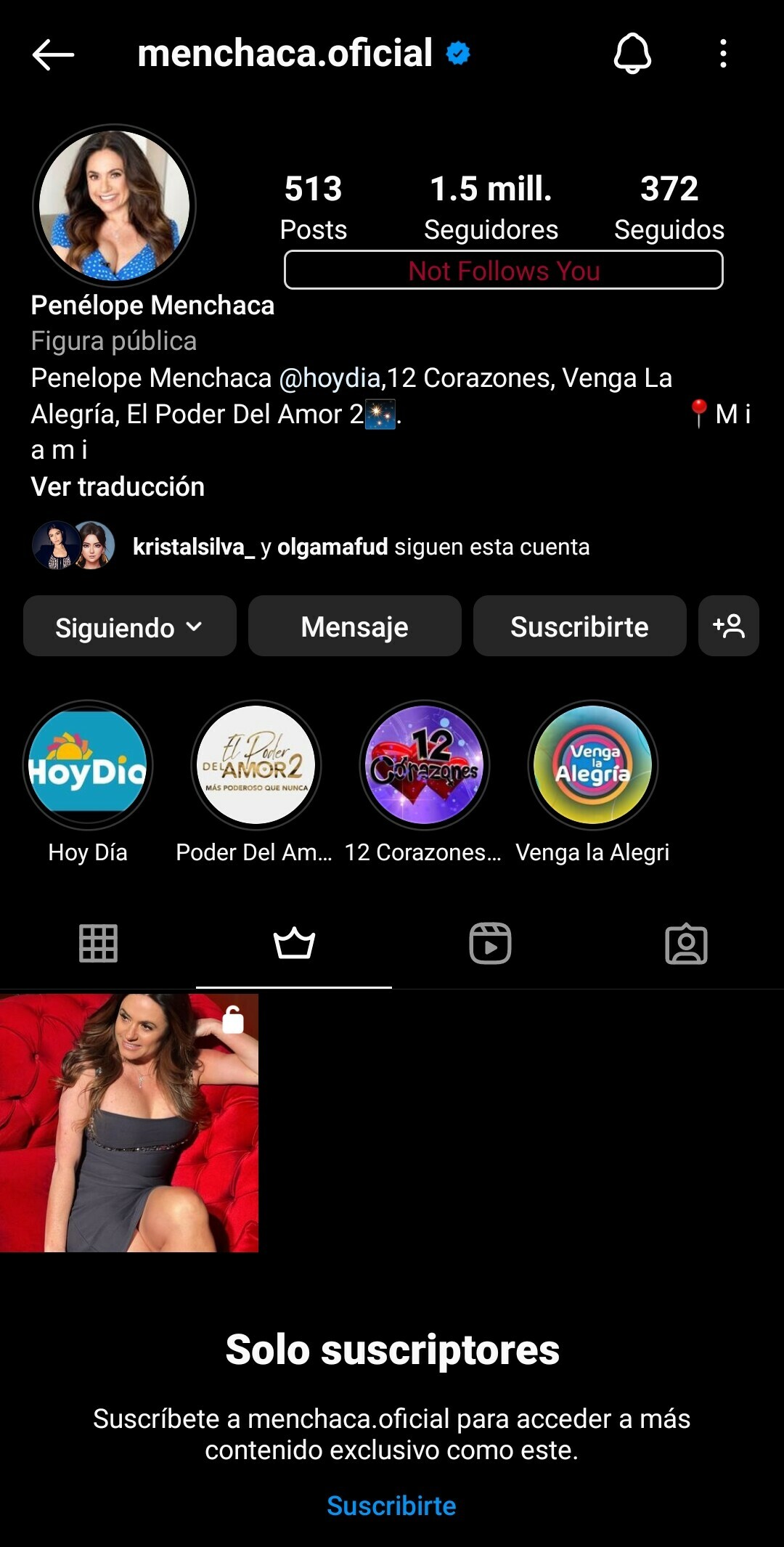View the profile picture story
The height and width of the screenshot is (1547, 784).
pos(114,206)
